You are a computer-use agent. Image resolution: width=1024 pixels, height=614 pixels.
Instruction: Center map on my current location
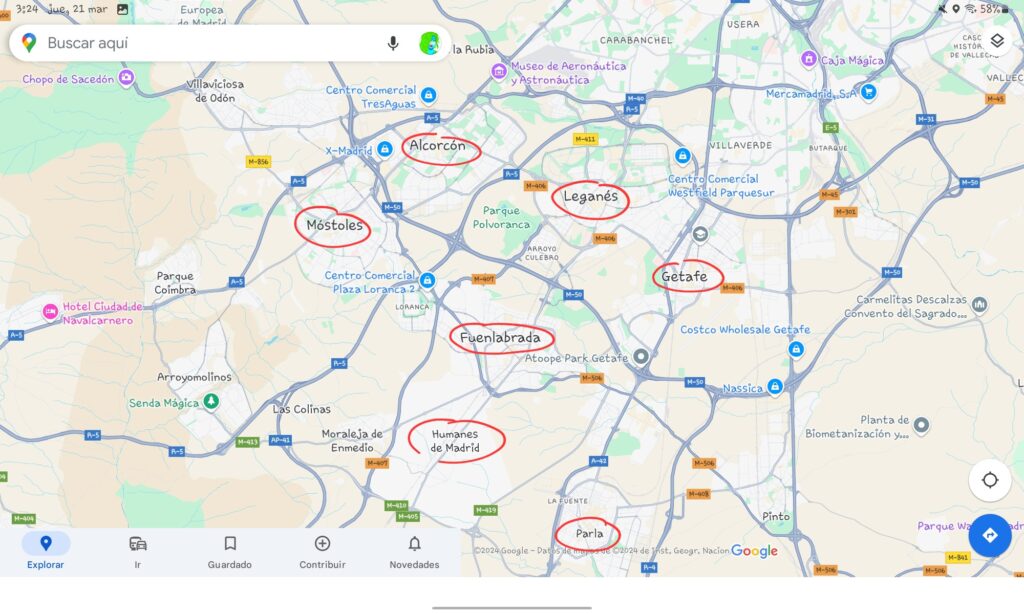(990, 480)
